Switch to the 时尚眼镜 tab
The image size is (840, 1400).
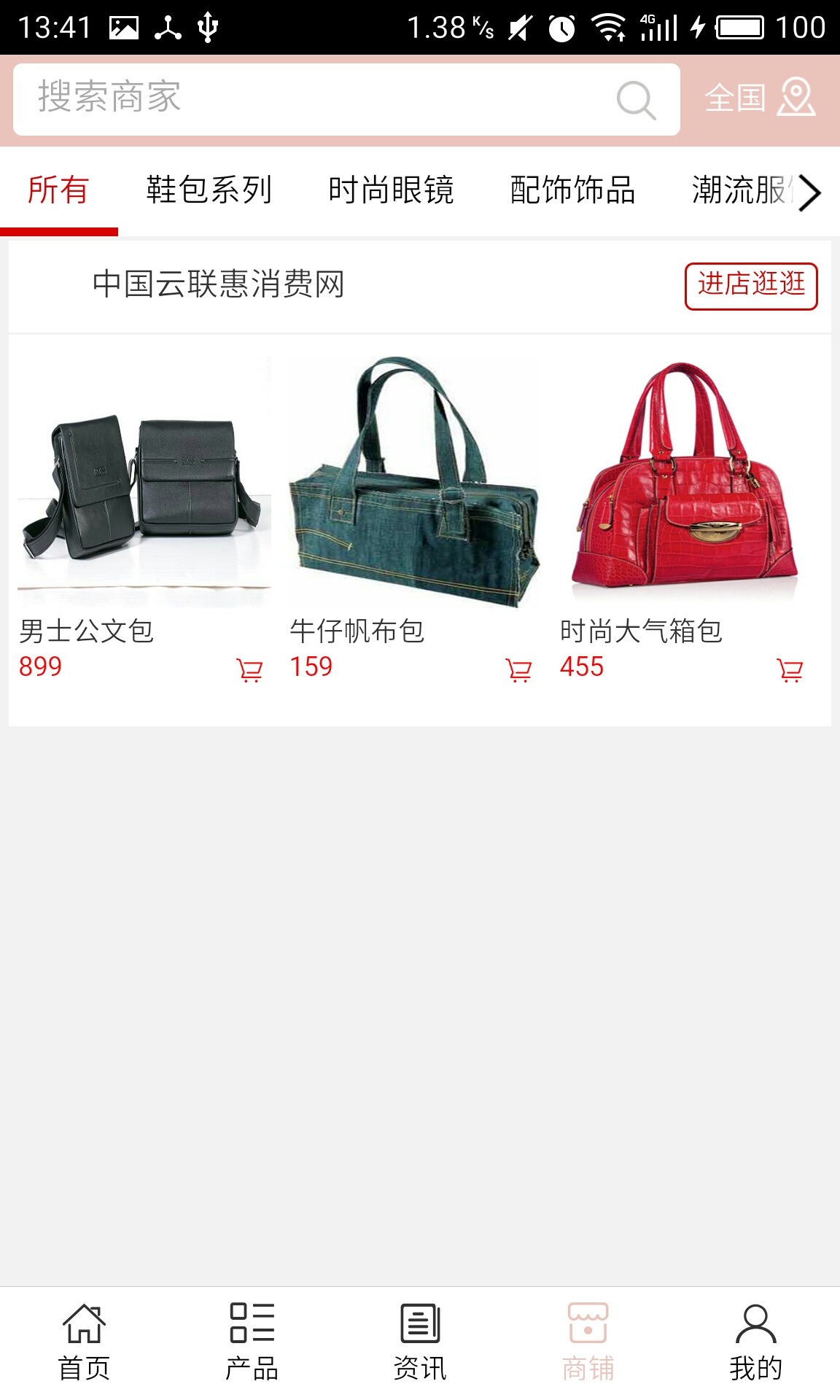coord(391,191)
